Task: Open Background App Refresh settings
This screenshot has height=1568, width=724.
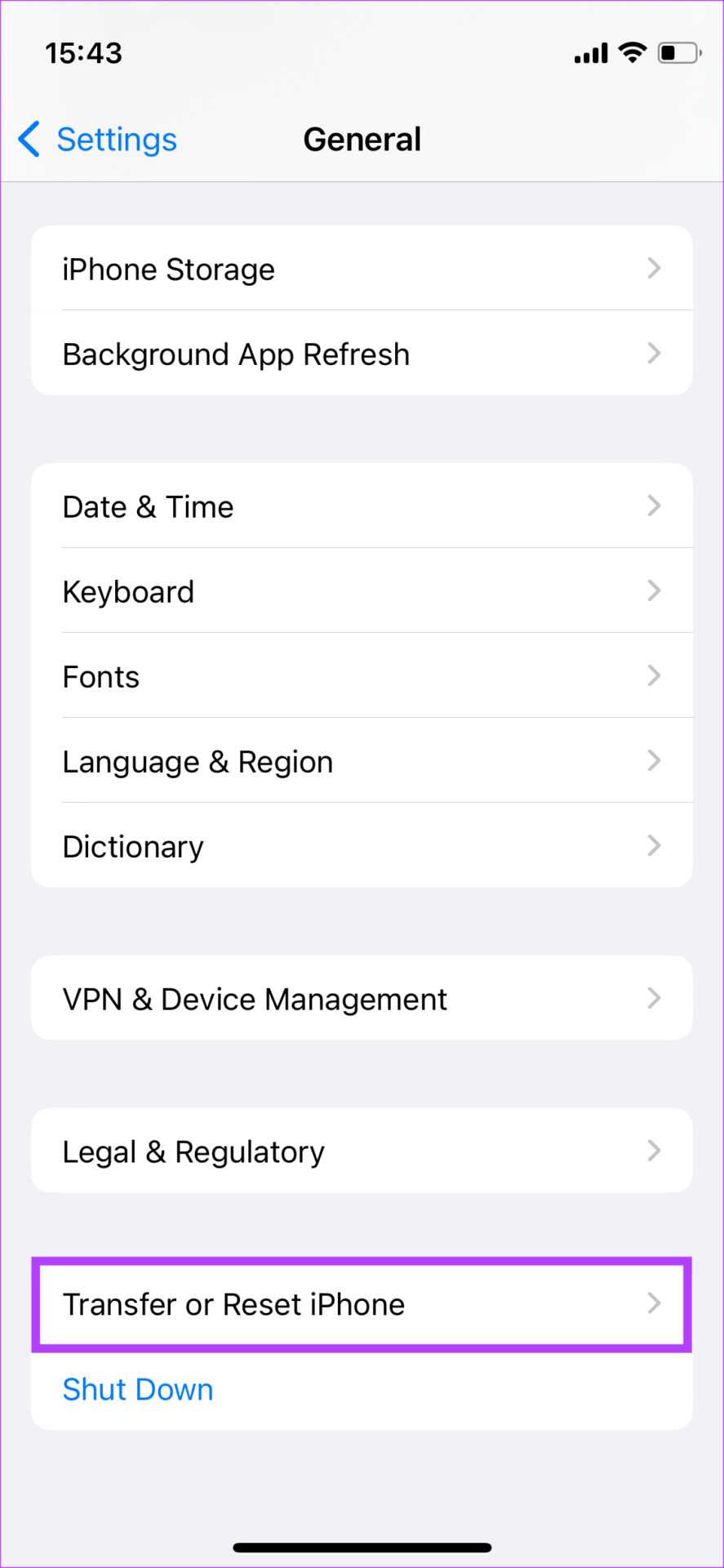Action: [362, 354]
